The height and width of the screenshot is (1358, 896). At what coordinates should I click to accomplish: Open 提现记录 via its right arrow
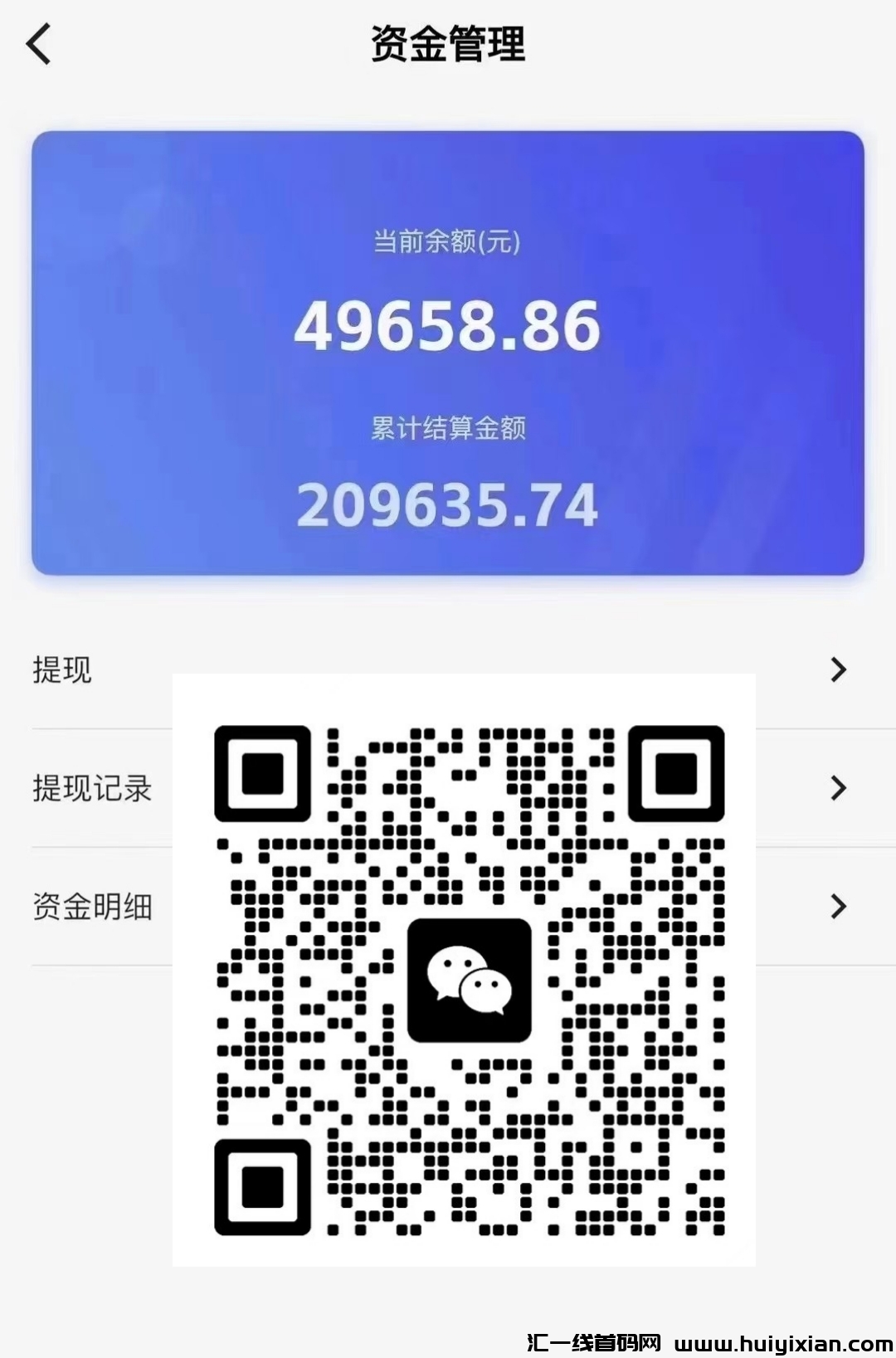[x=840, y=789]
